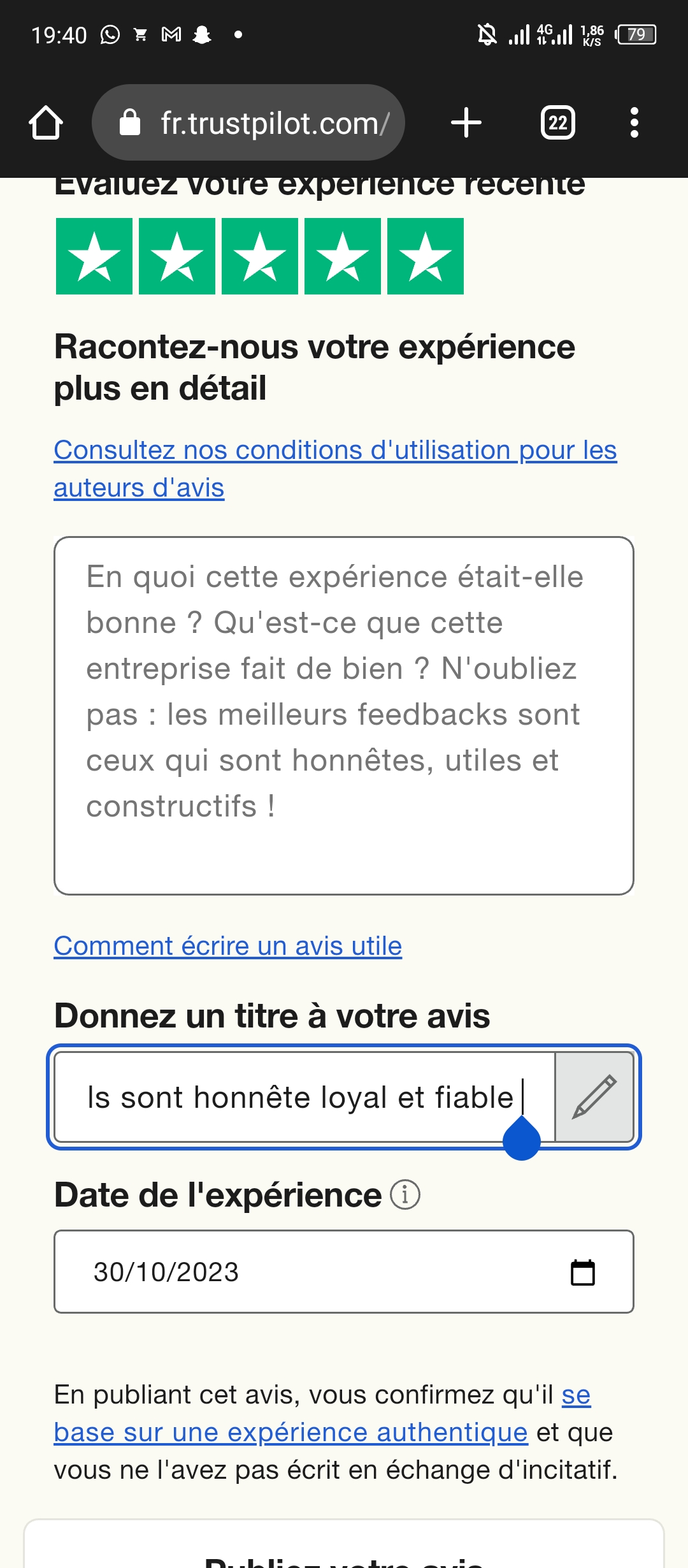Open the browser overflow menu
The image size is (688, 1568).
click(x=634, y=122)
